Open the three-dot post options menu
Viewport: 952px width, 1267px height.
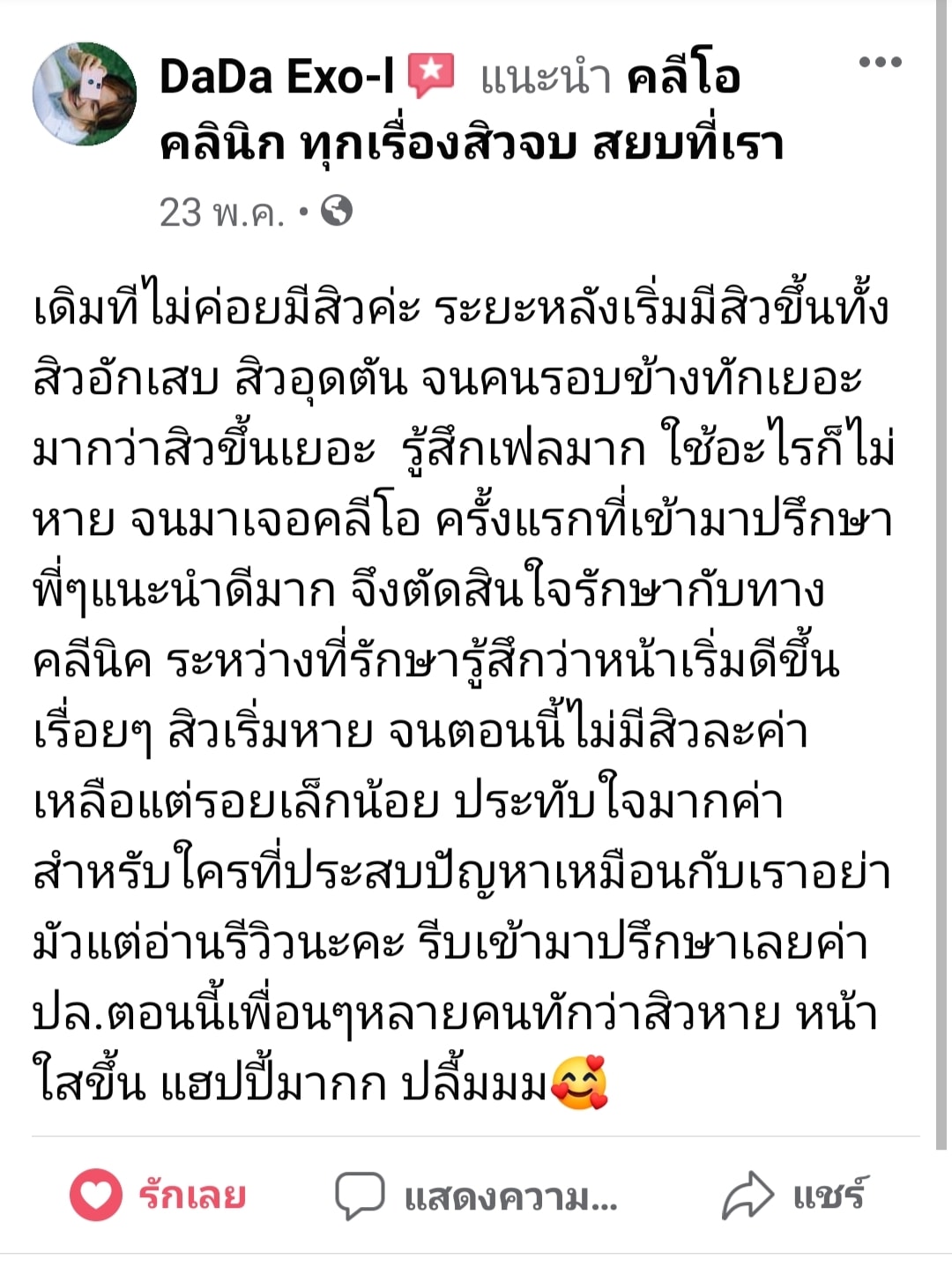click(879, 62)
